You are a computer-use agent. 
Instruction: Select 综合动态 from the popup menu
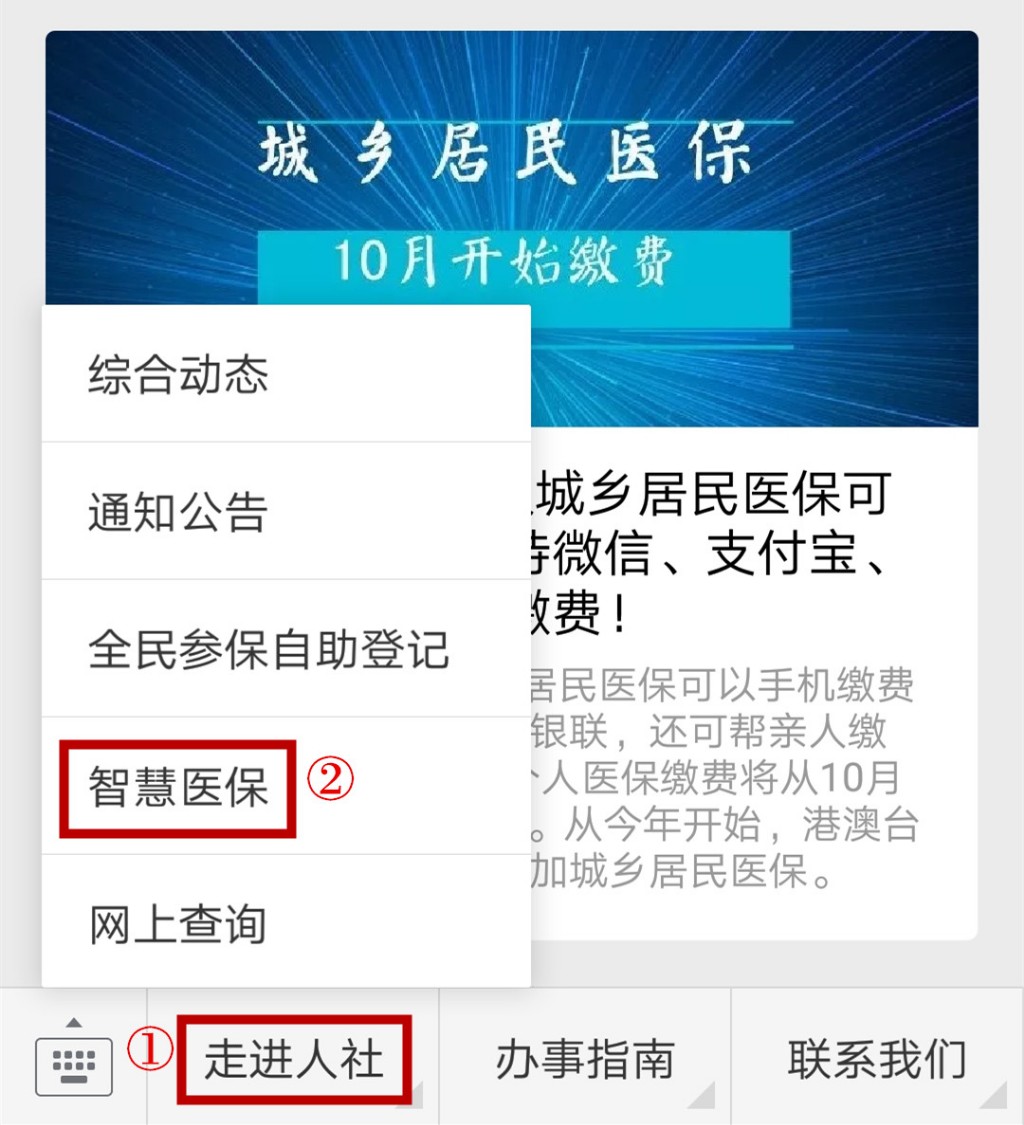[285, 375]
